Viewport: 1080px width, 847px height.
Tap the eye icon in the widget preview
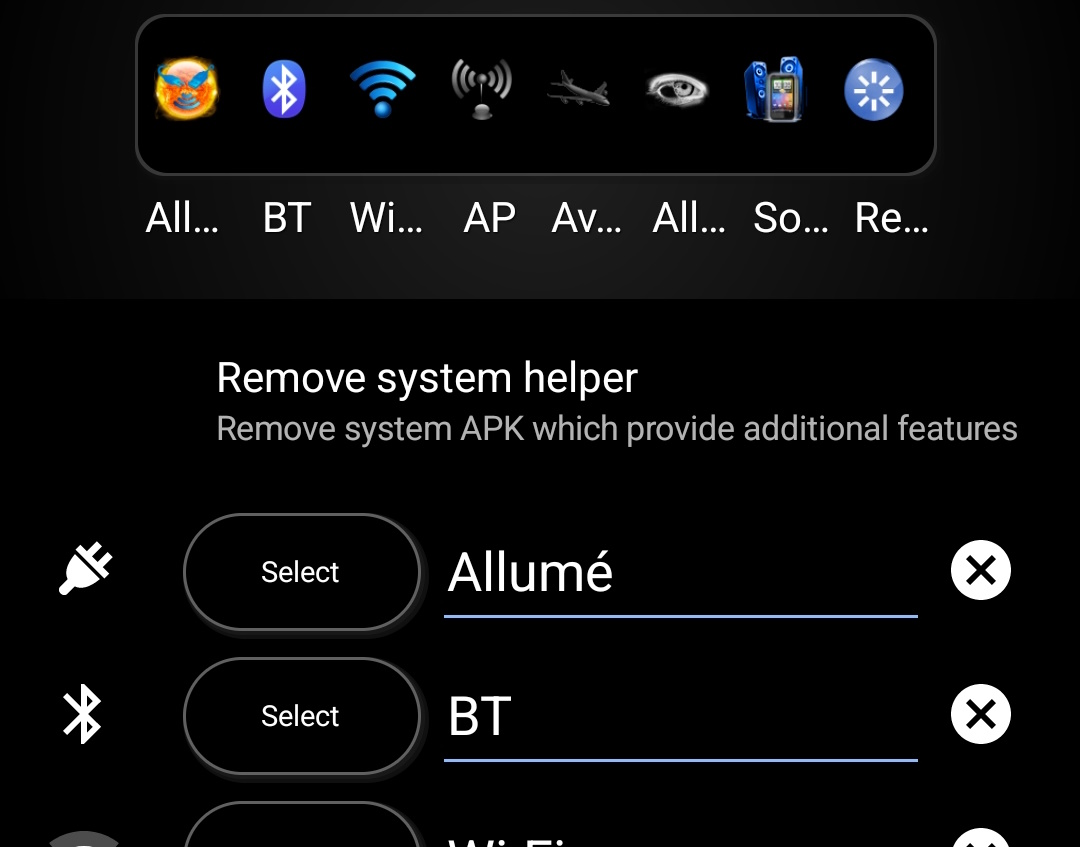(x=677, y=91)
